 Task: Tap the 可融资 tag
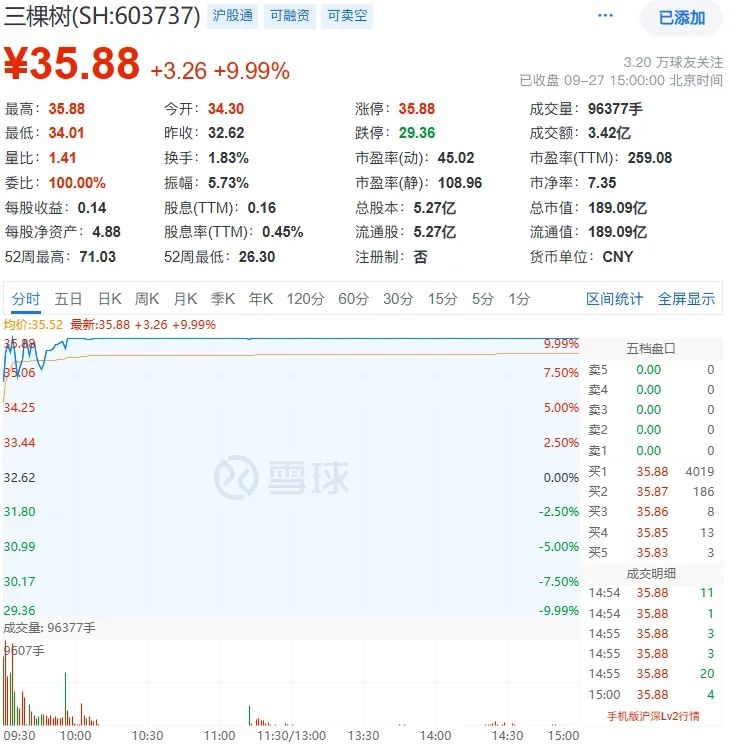289,16
